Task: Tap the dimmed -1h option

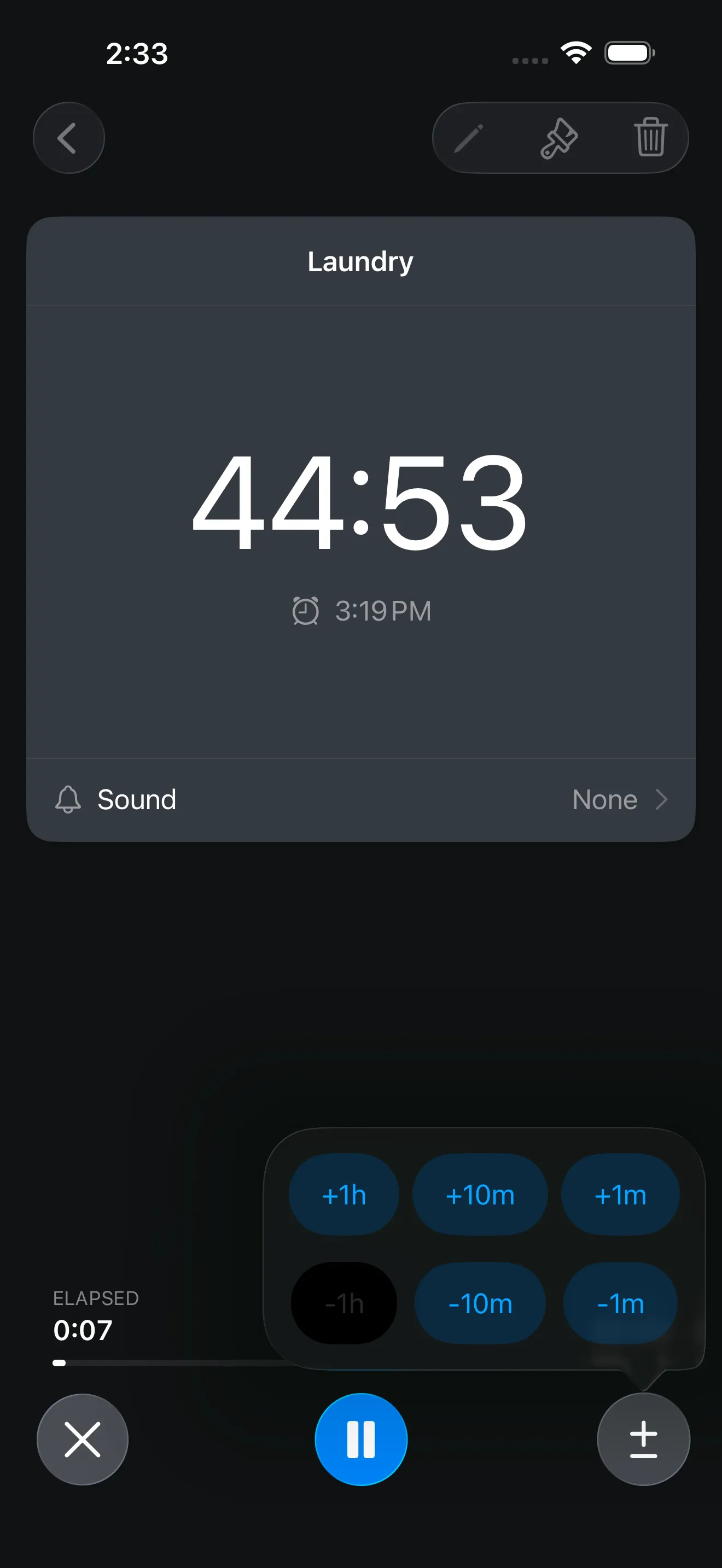Action: tap(344, 1303)
